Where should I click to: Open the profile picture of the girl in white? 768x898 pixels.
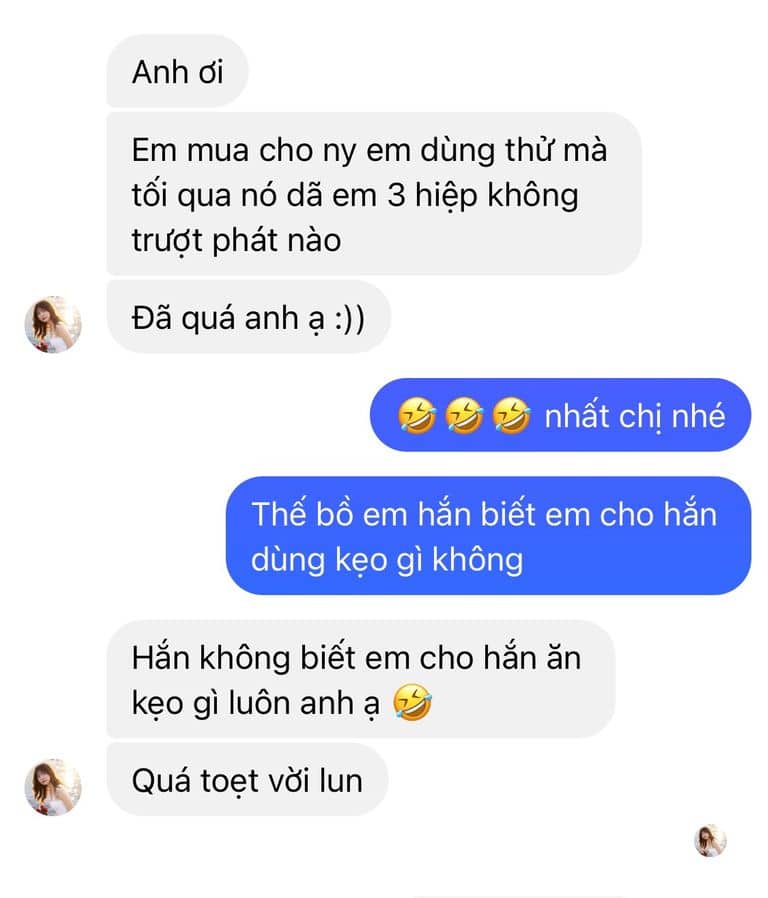tap(50, 323)
